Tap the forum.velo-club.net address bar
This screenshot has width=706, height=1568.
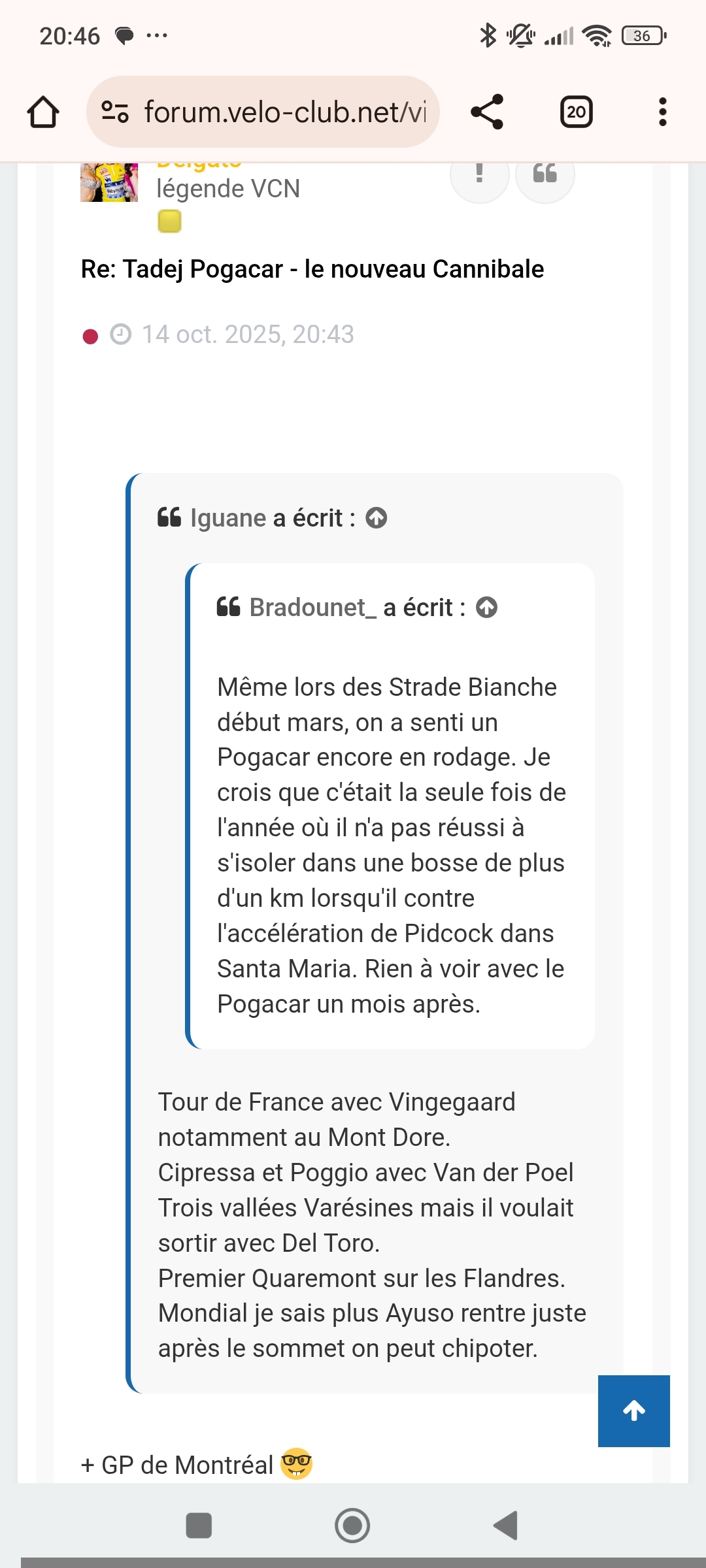[275, 112]
